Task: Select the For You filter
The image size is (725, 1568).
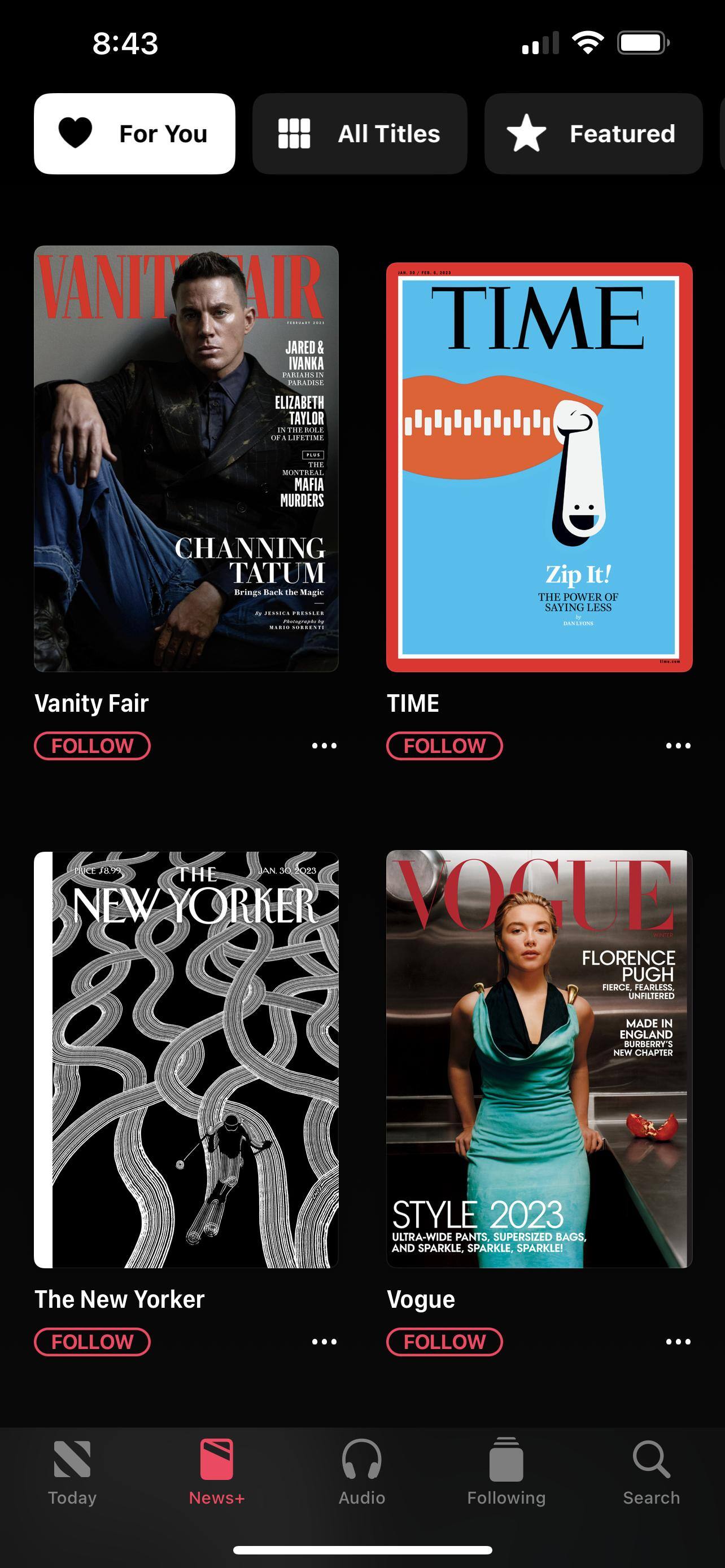Action: [x=134, y=134]
